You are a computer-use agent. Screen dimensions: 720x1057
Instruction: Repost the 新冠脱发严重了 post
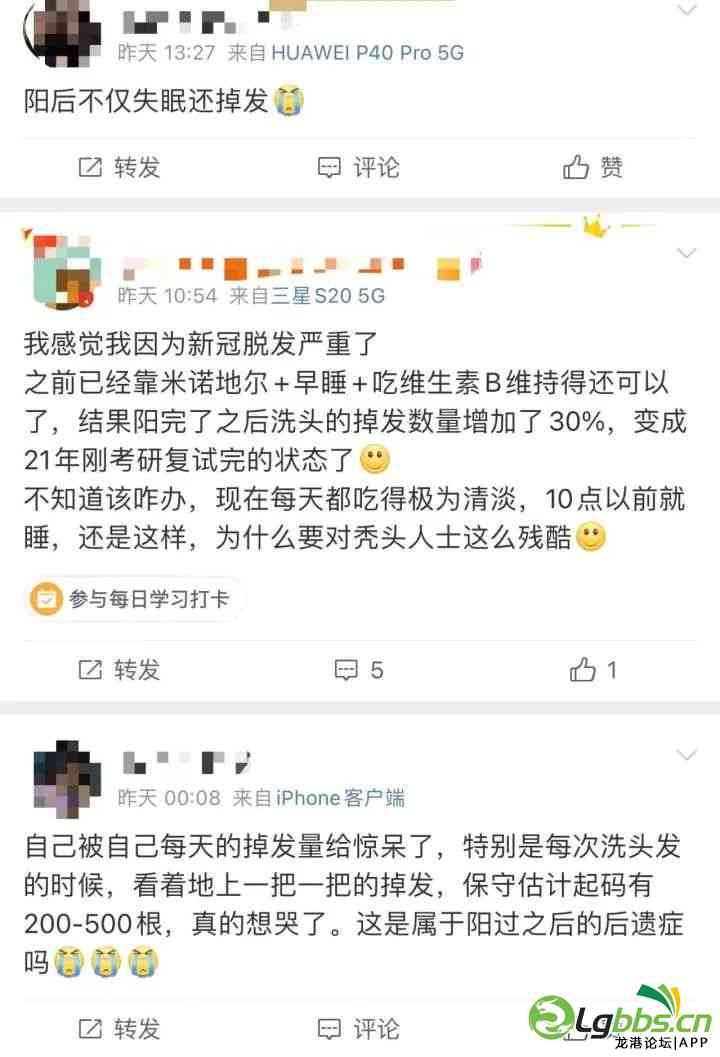(x=119, y=669)
